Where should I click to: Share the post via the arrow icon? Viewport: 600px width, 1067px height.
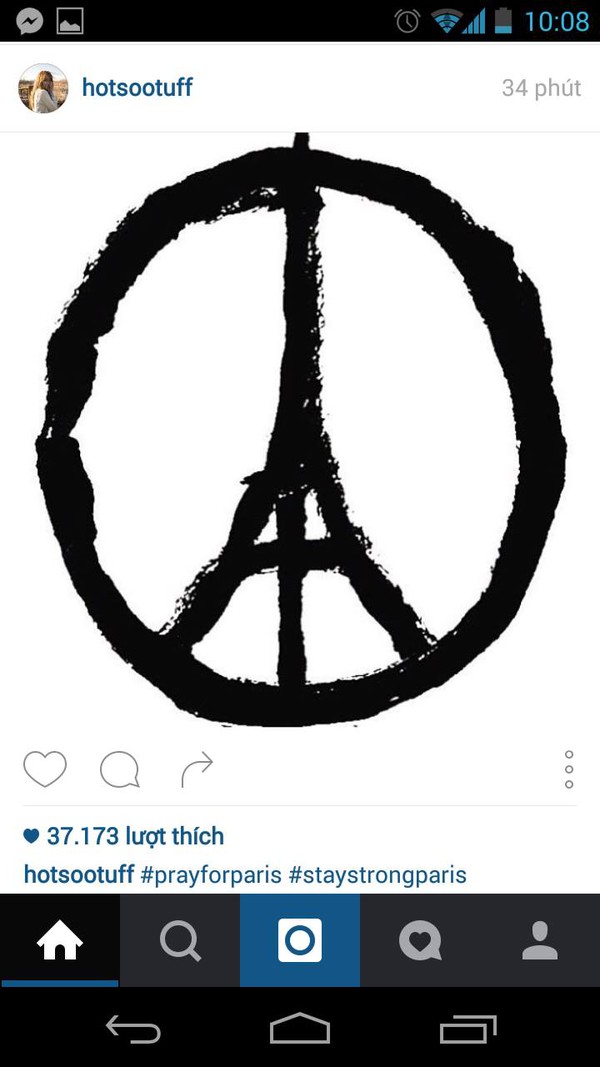(x=197, y=770)
